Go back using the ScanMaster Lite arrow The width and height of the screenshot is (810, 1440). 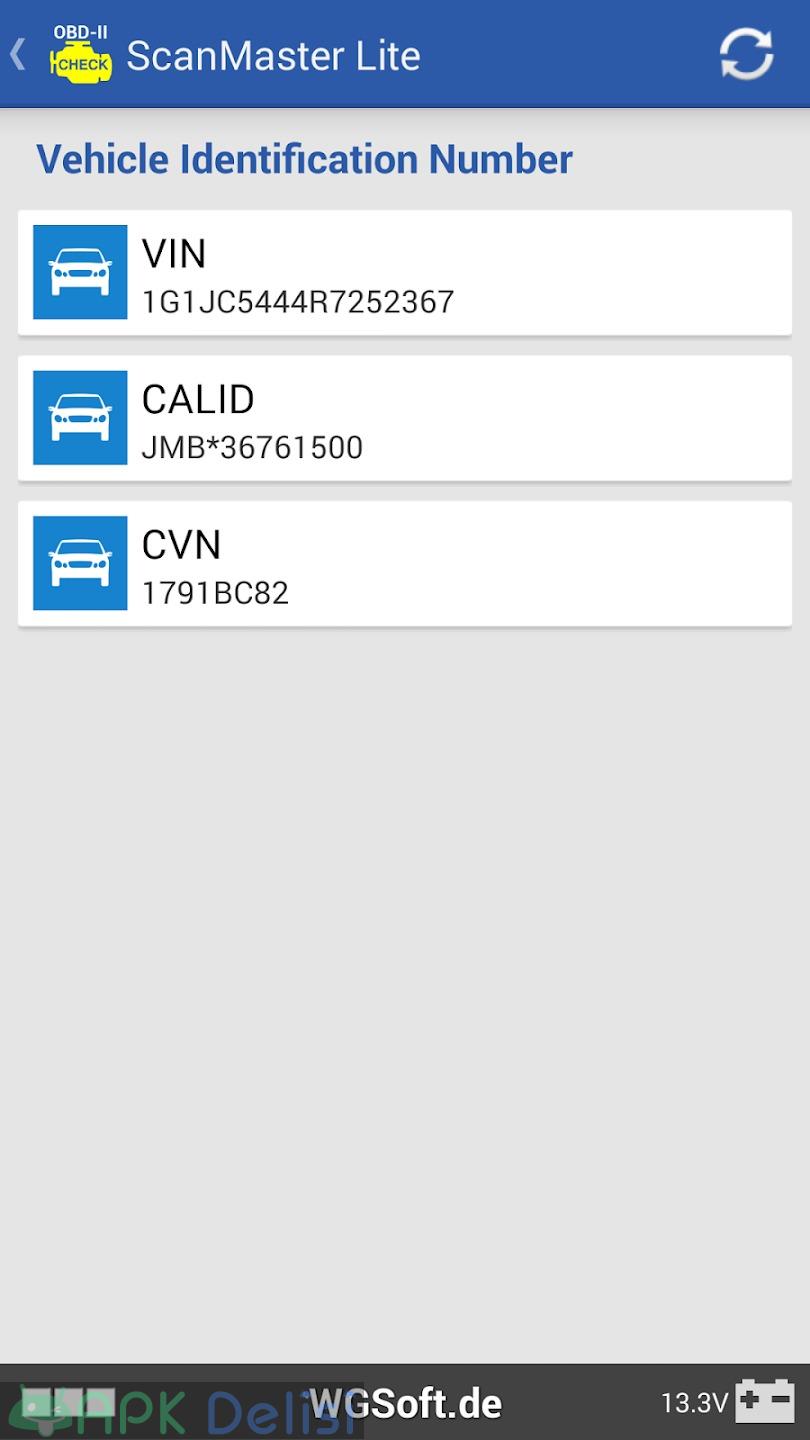(x=18, y=54)
